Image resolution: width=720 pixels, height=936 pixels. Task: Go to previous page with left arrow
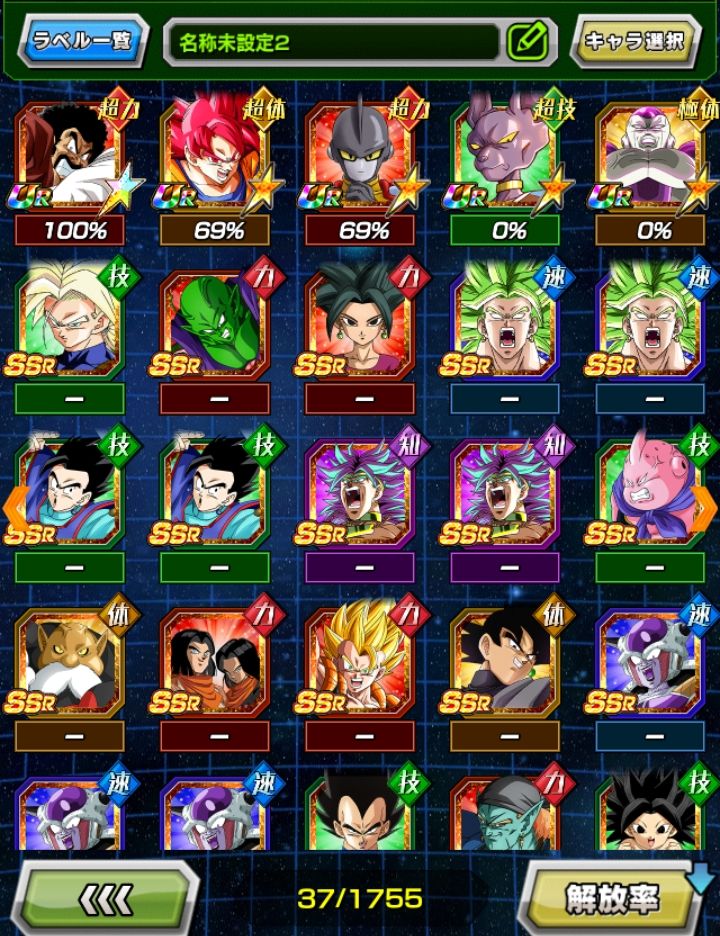14,507
